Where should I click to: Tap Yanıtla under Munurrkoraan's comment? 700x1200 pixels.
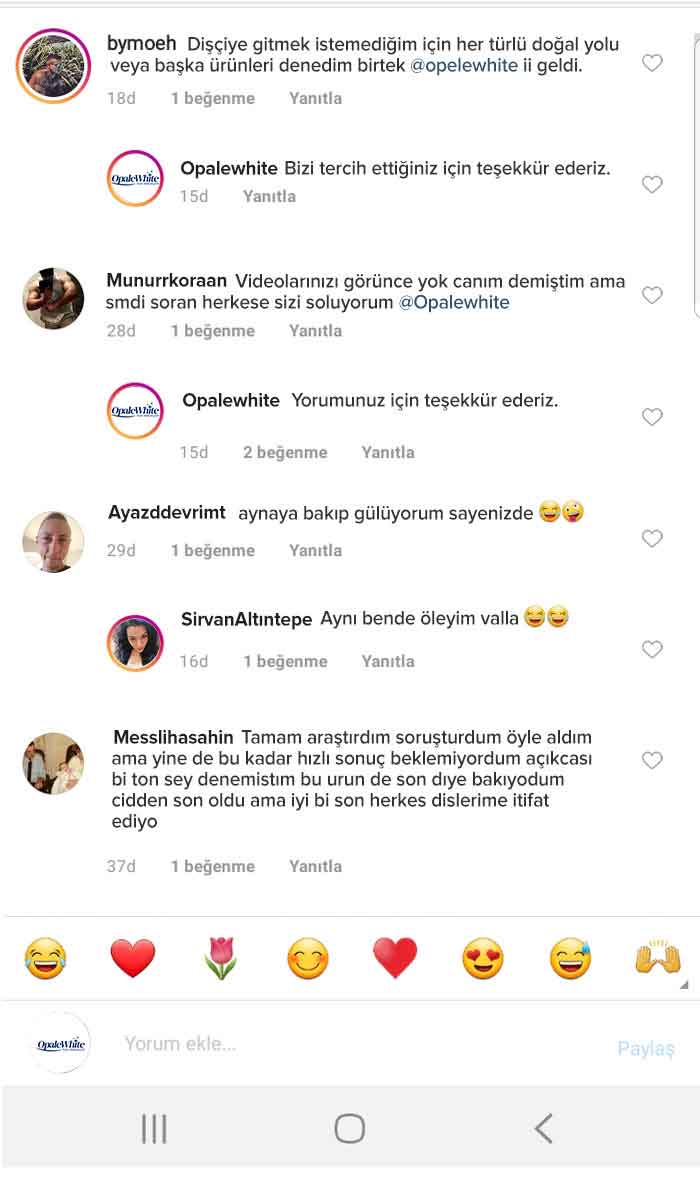pos(315,331)
